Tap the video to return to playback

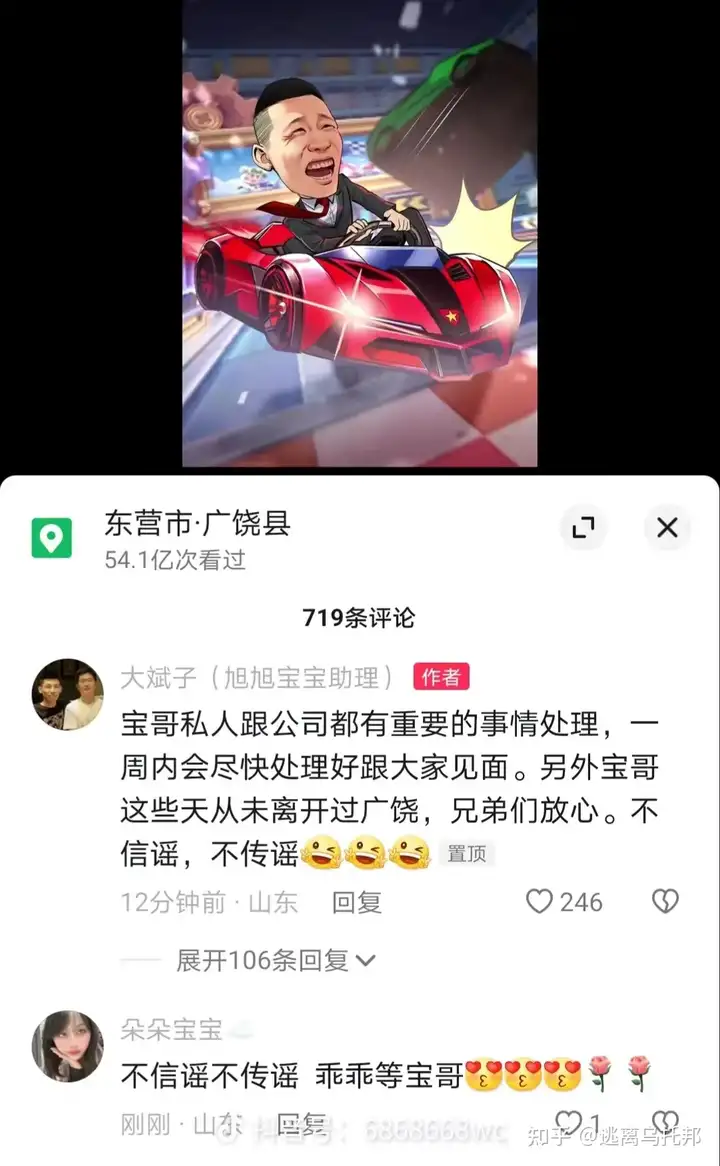[360, 233]
